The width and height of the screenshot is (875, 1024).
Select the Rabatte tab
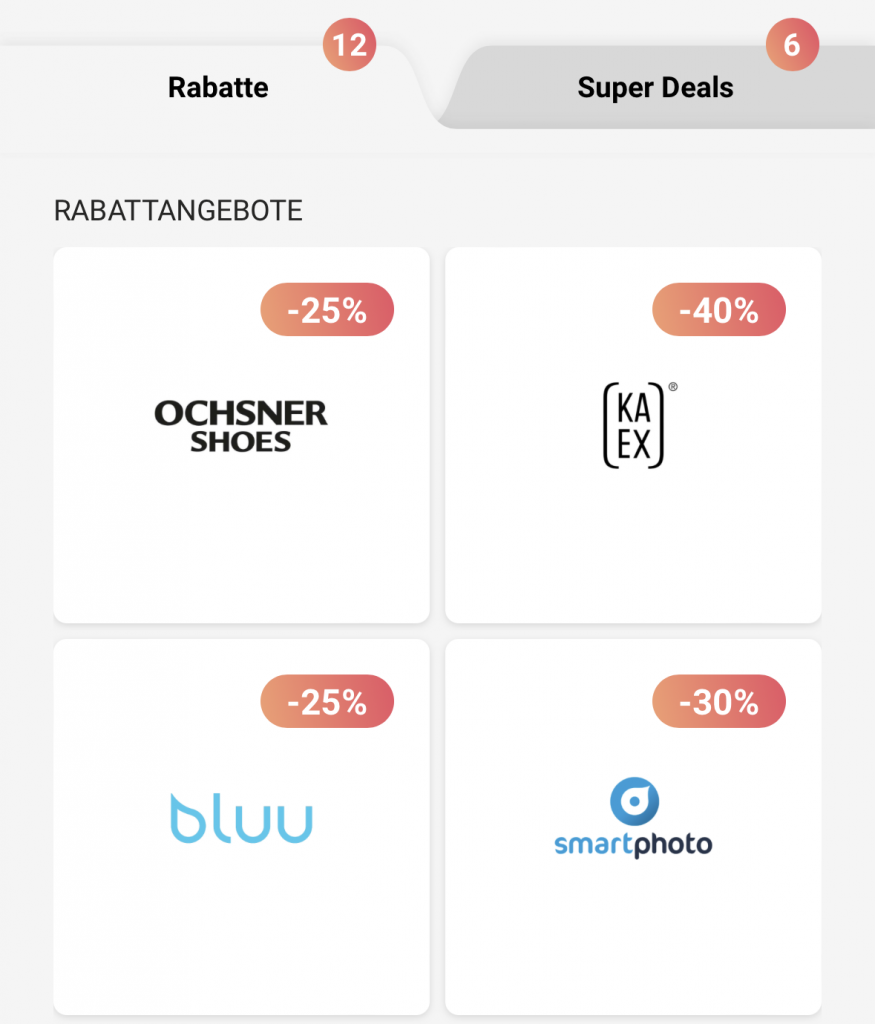pos(218,88)
